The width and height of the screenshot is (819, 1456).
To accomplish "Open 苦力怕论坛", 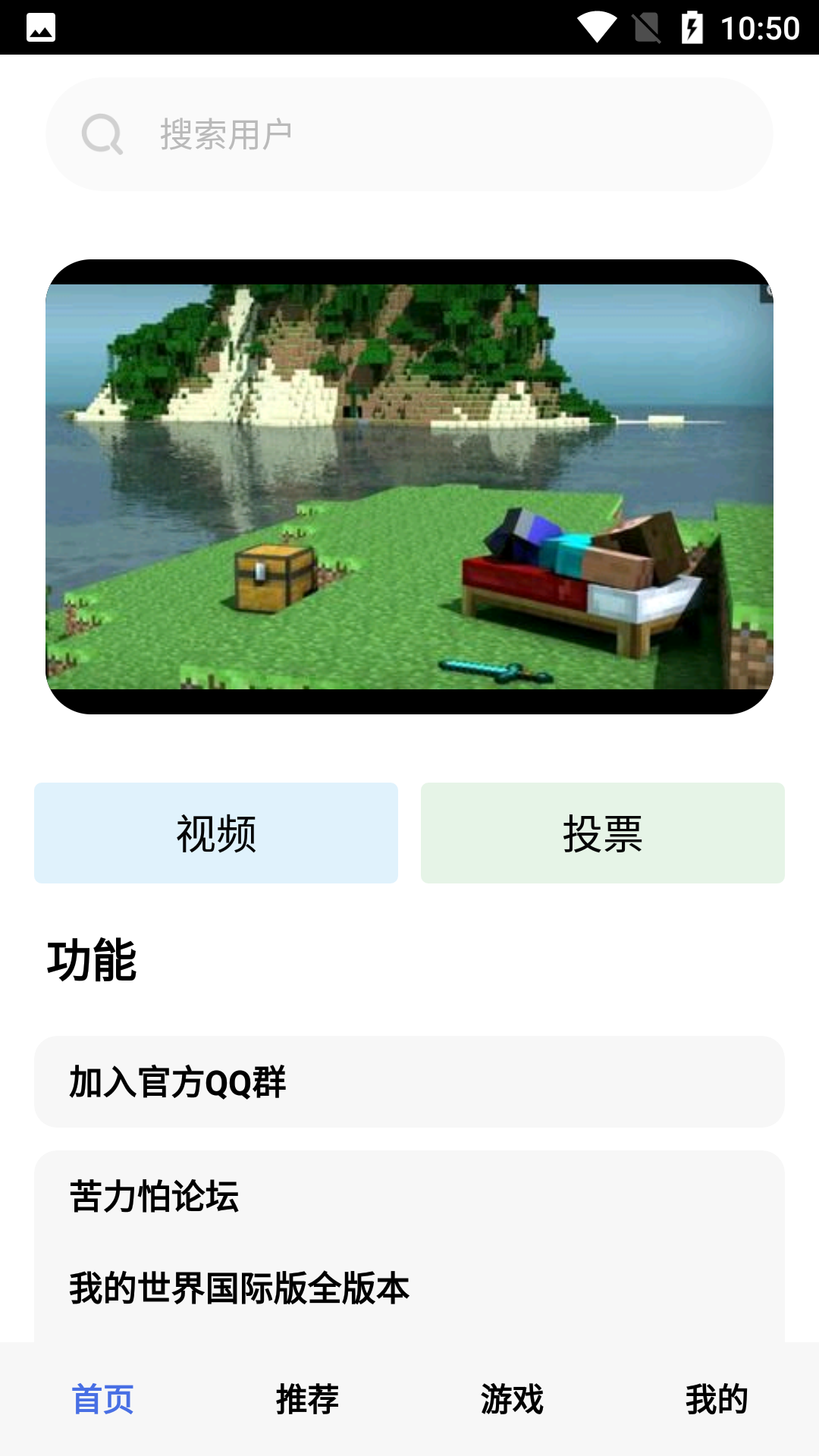I will [x=155, y=1197].
